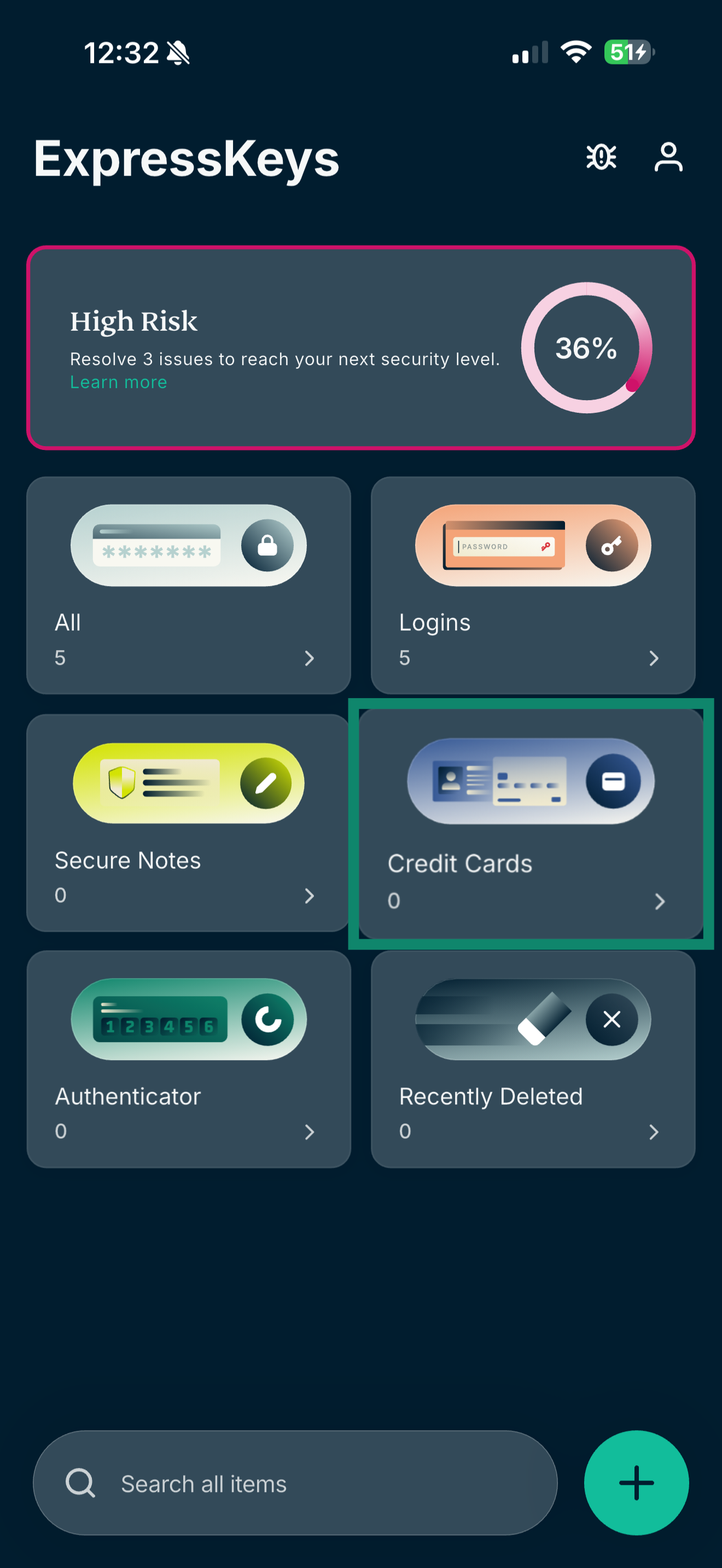Open the All items category

point(188,585)
